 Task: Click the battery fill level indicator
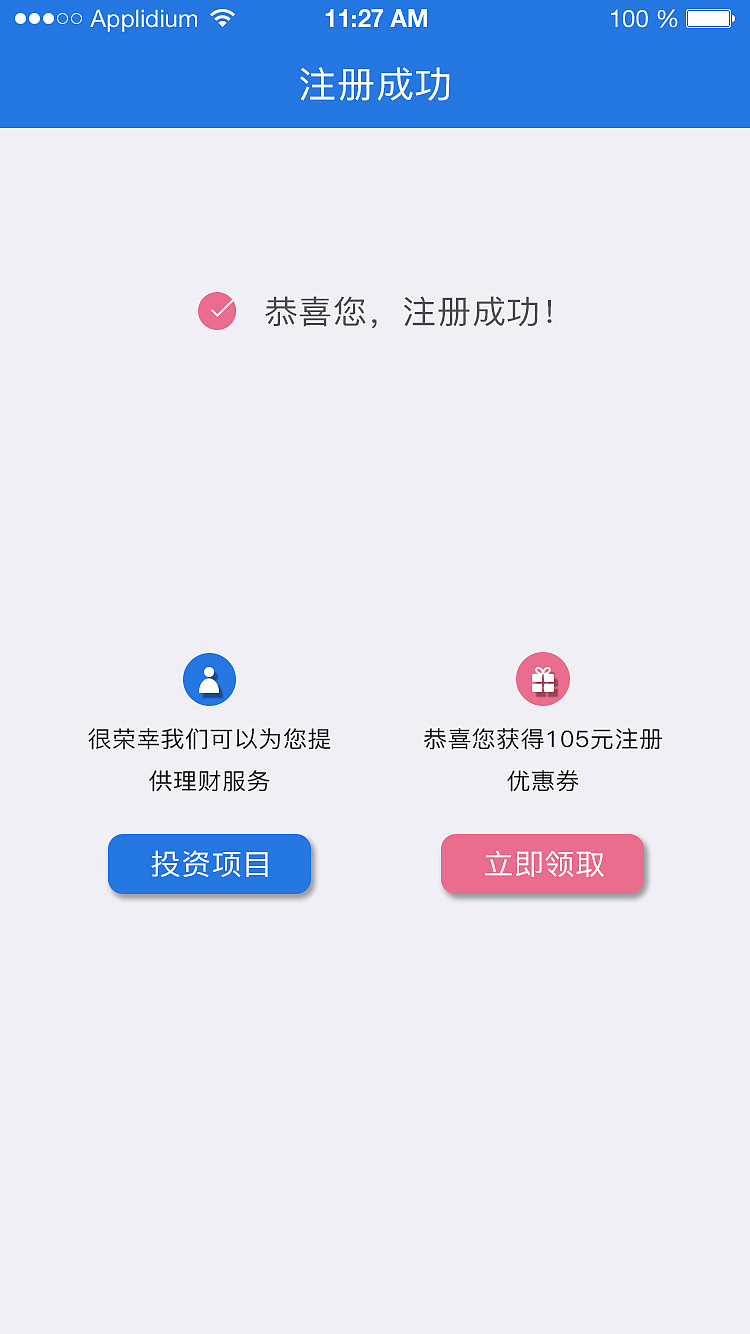(709, 18)
